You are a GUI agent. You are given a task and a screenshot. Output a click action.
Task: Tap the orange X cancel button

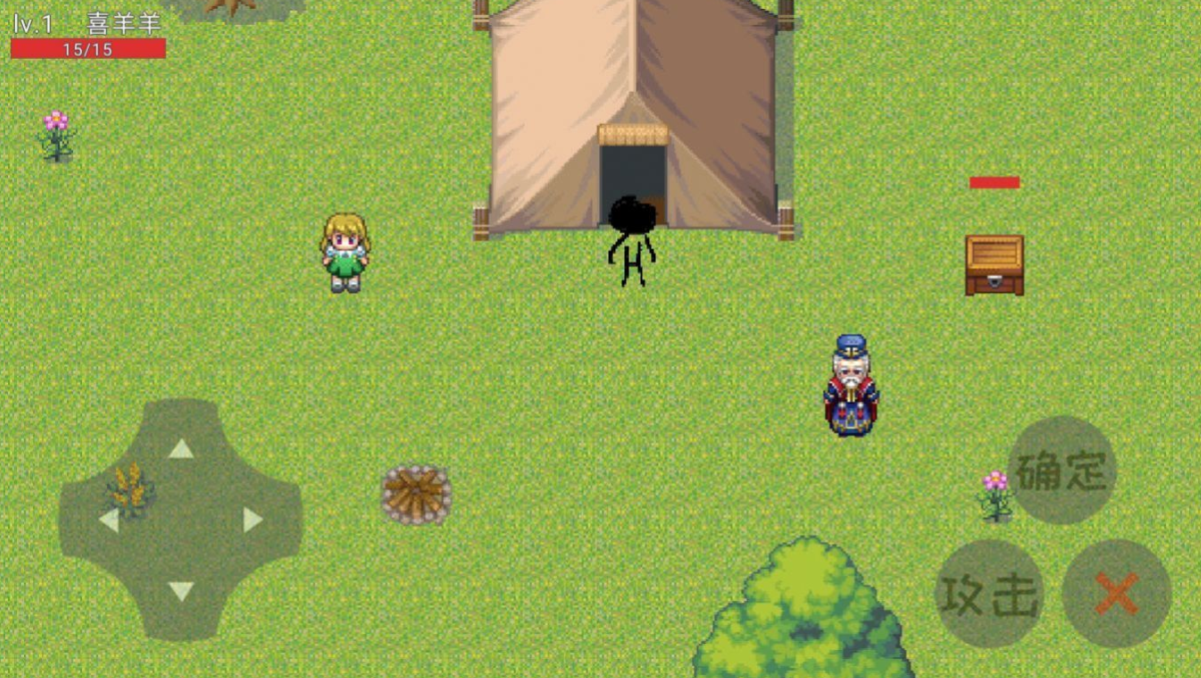[x=1116, y=594]
